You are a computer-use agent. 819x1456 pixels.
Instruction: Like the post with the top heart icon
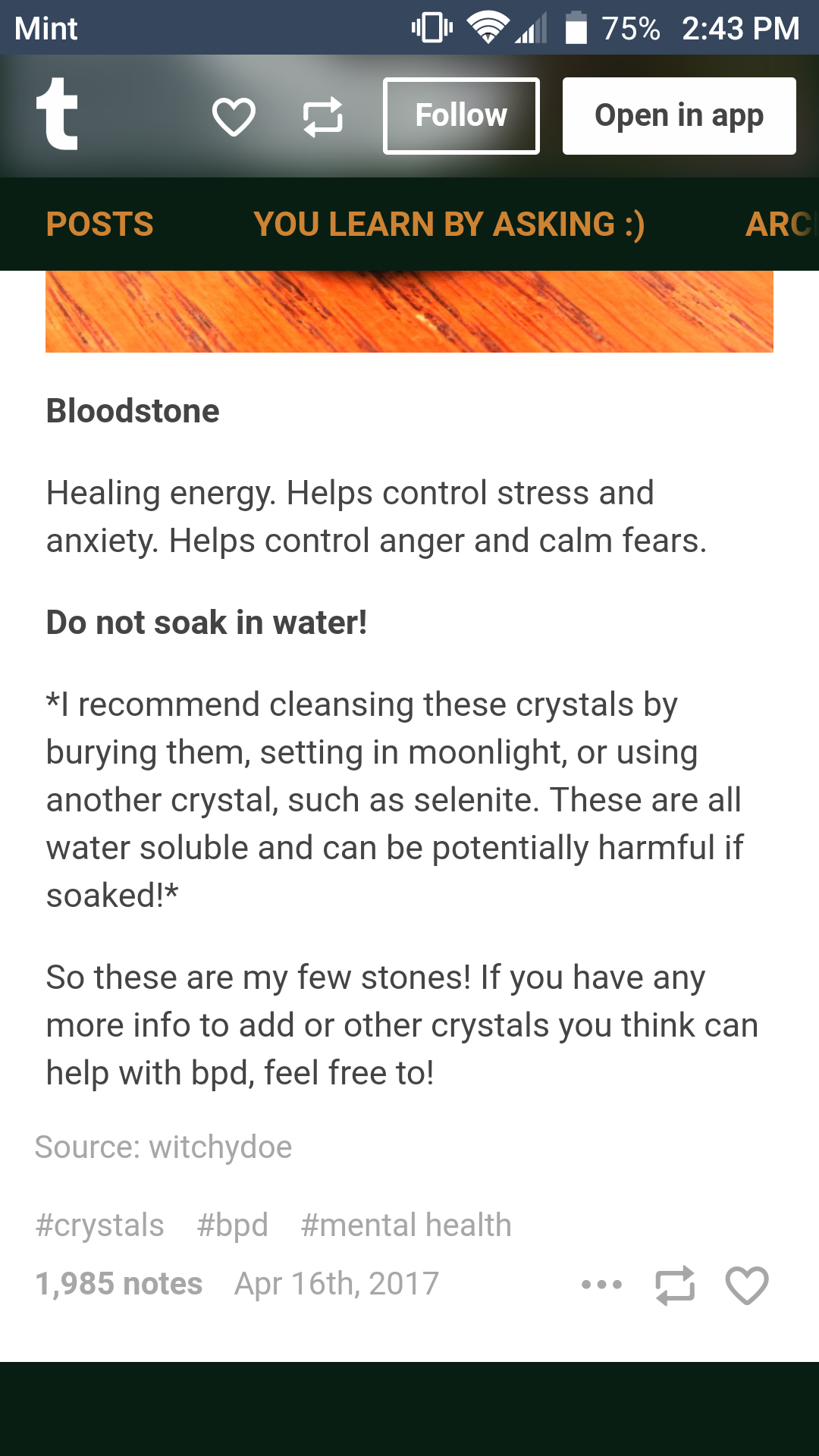pos(234,117)
